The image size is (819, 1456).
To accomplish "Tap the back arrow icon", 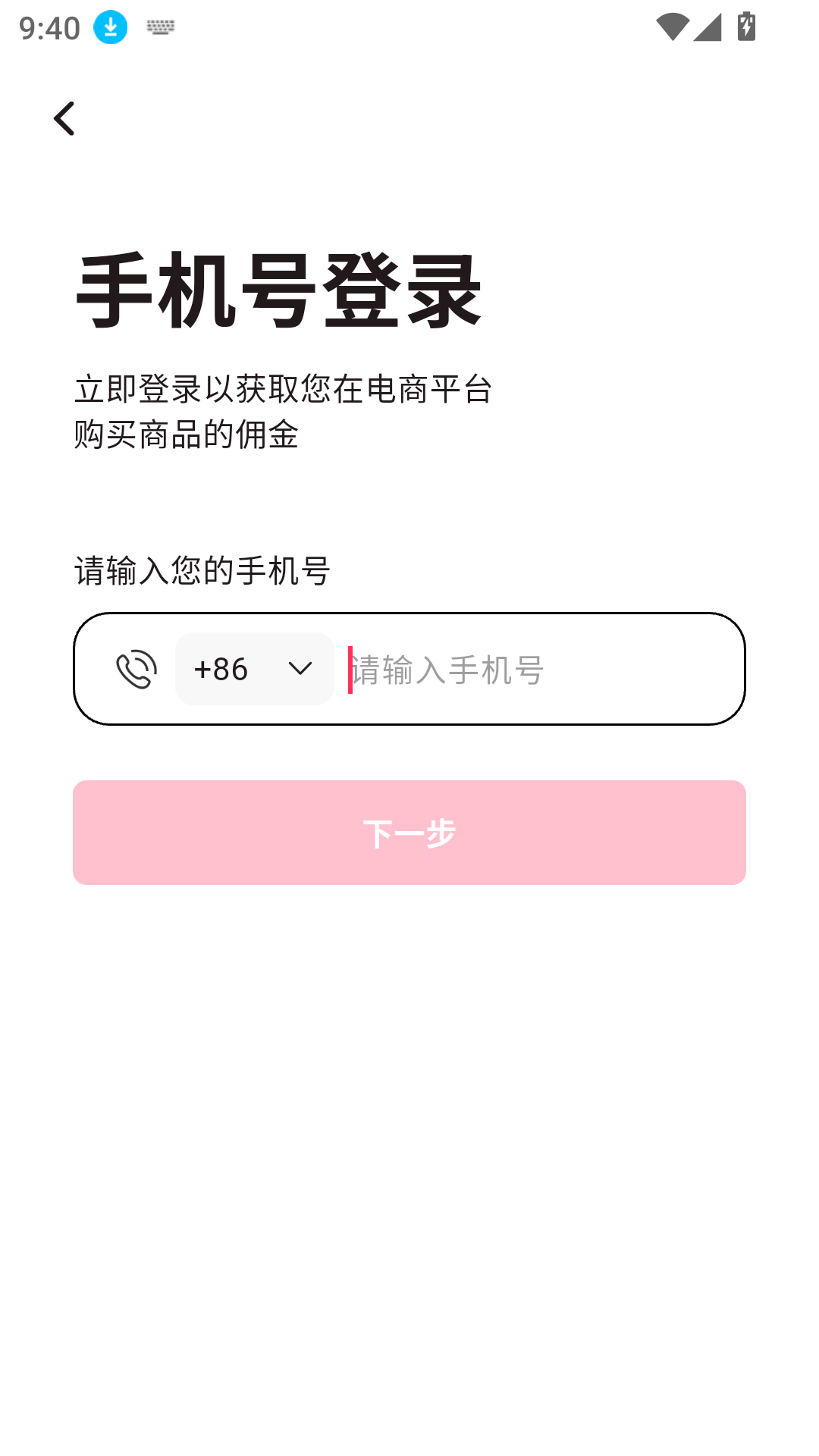I will (x=64, y=118).
